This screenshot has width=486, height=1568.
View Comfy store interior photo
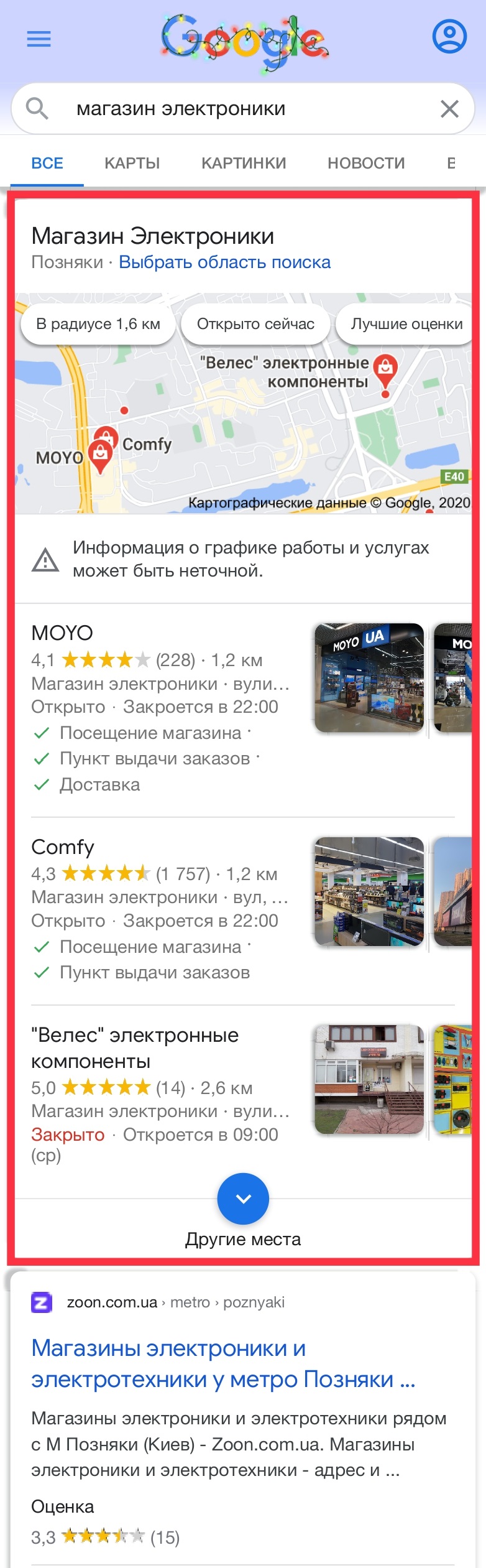369,891
